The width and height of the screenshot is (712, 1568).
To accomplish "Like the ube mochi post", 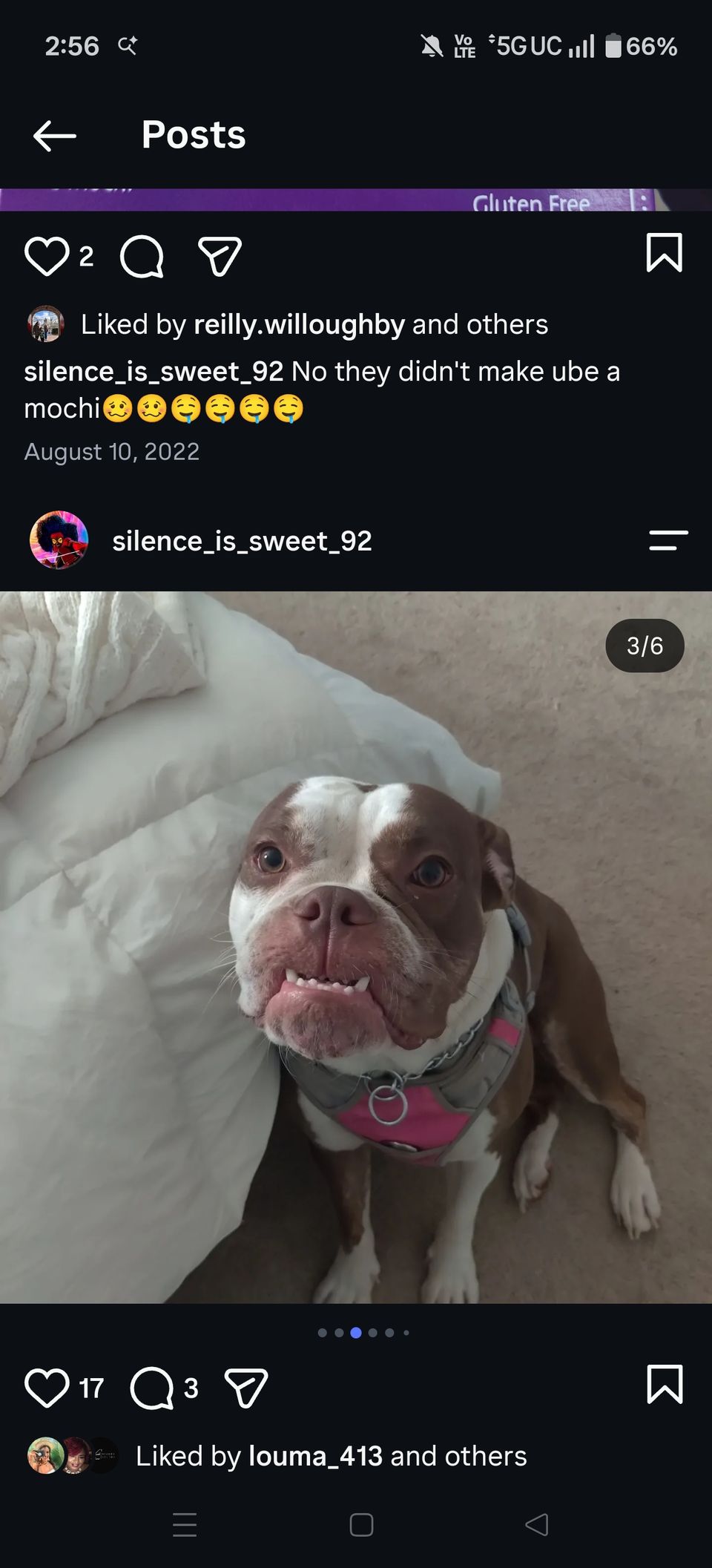I will (x=47, y=256).
